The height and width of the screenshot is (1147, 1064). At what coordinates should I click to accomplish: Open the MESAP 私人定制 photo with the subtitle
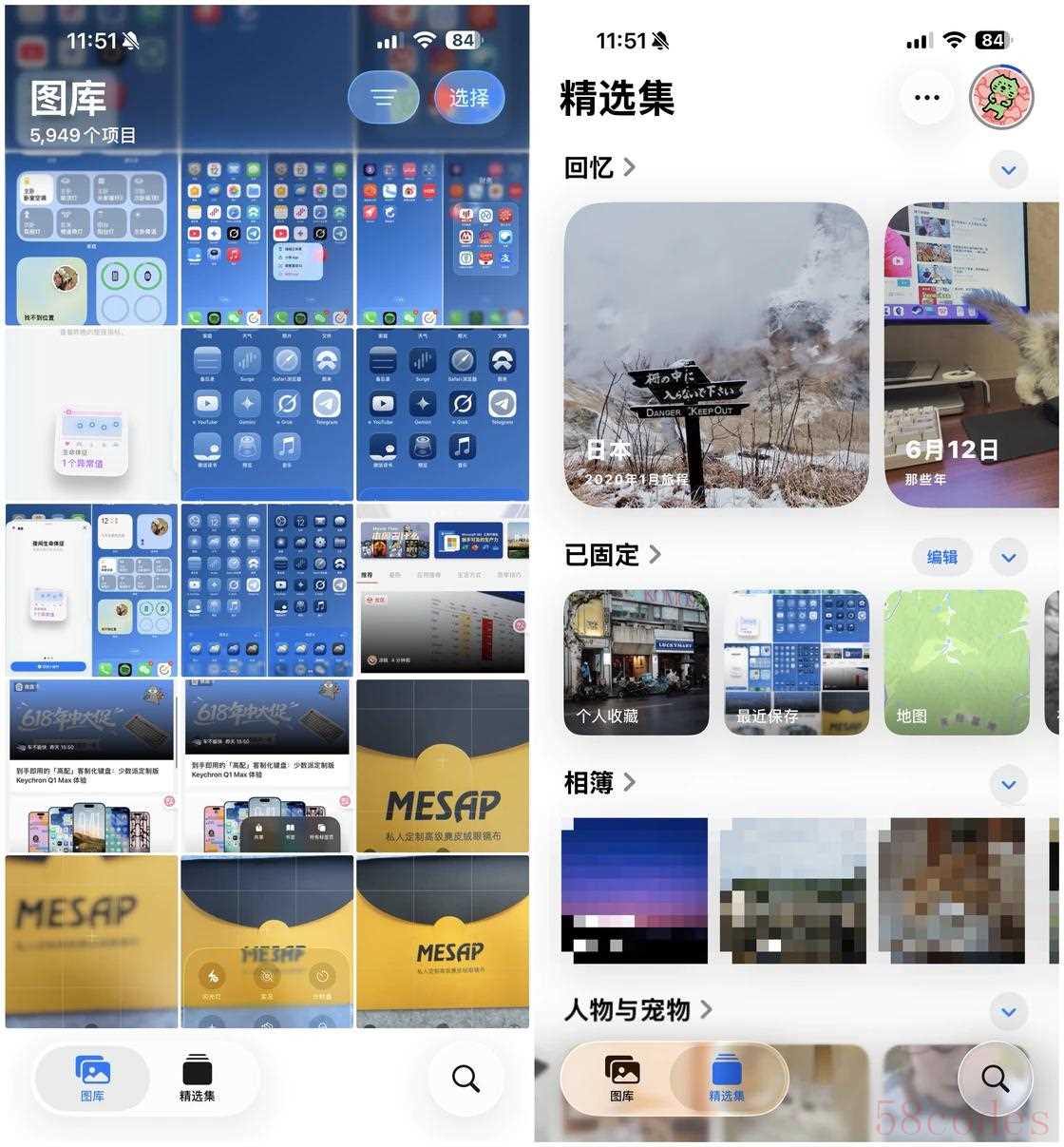point(443,765)
